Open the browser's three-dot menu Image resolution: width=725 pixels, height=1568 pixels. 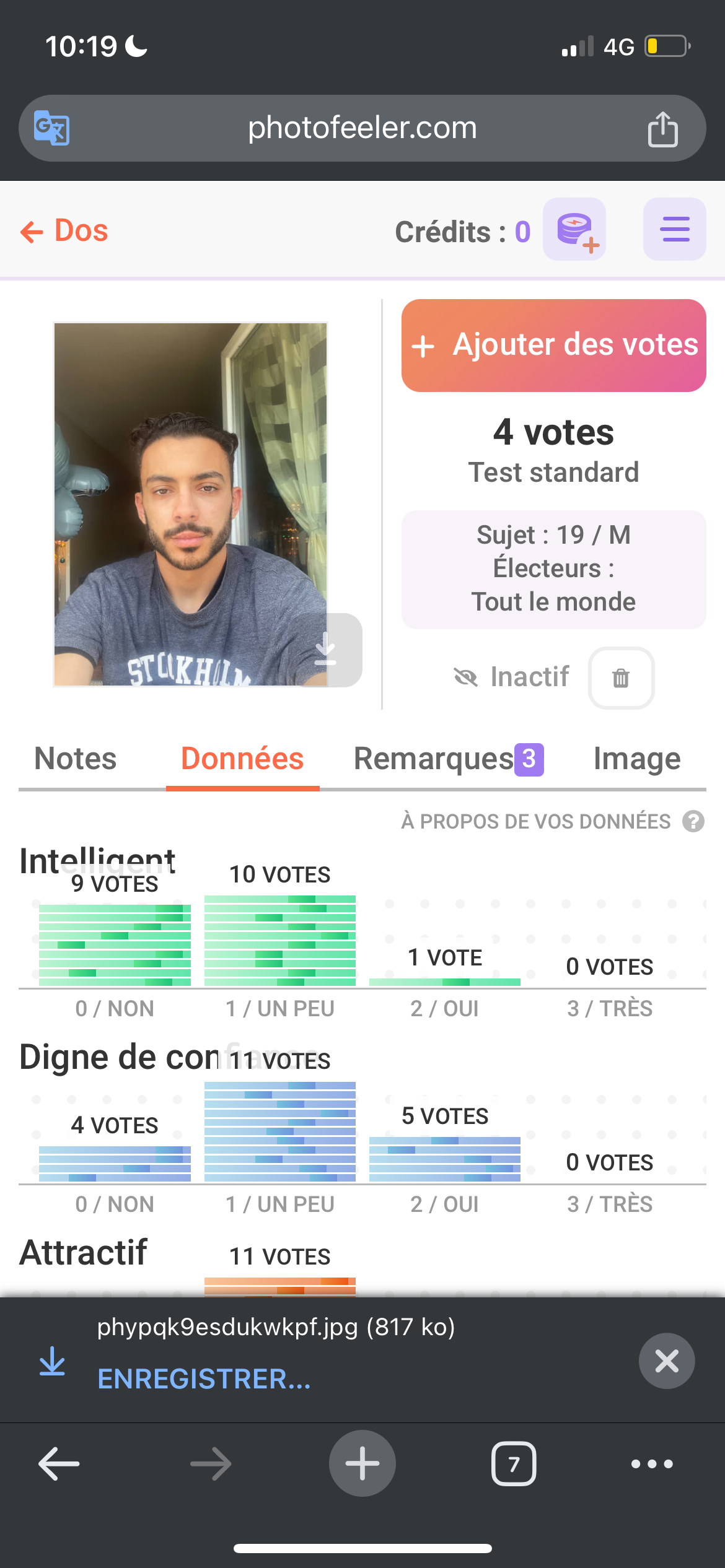coord(652,1464)
